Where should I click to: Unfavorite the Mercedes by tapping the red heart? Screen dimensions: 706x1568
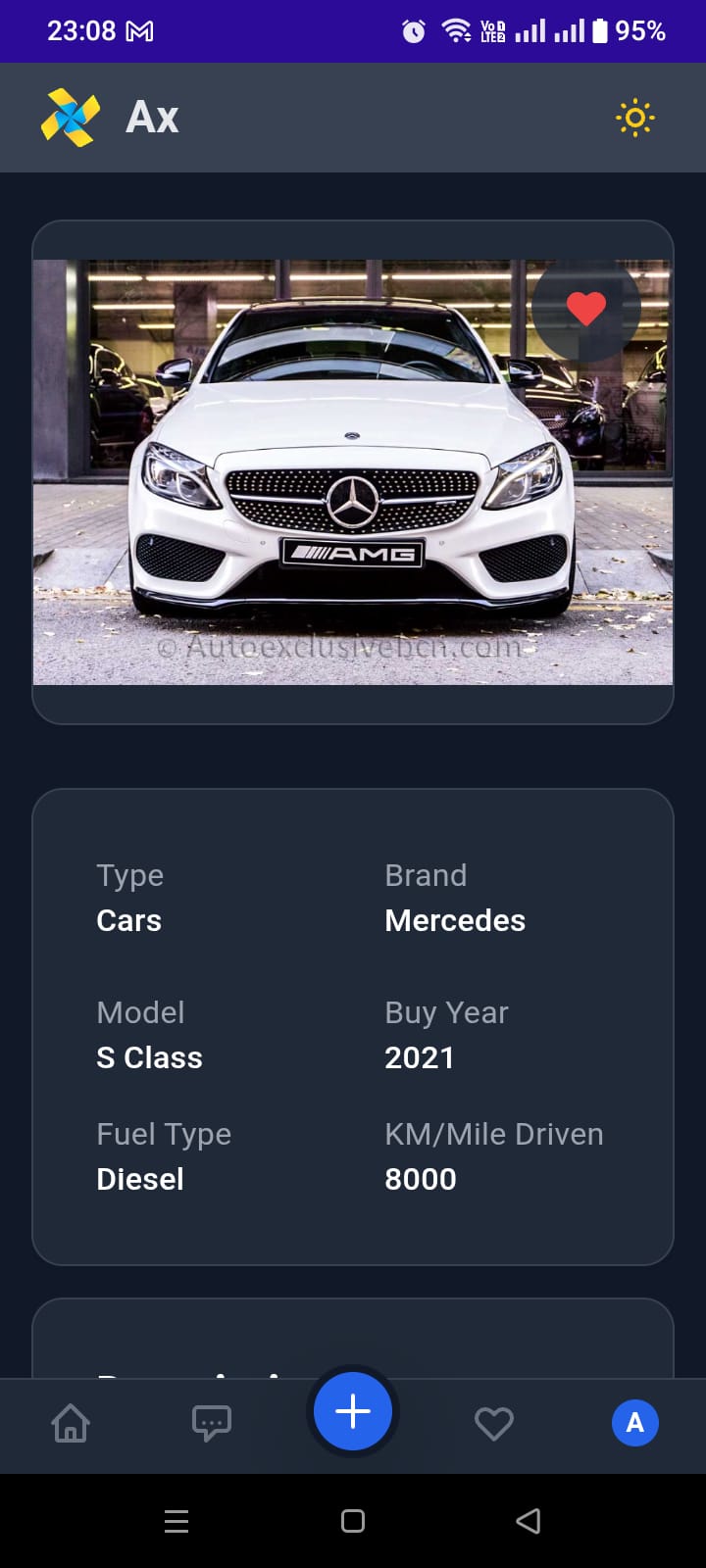coord(586,308)
